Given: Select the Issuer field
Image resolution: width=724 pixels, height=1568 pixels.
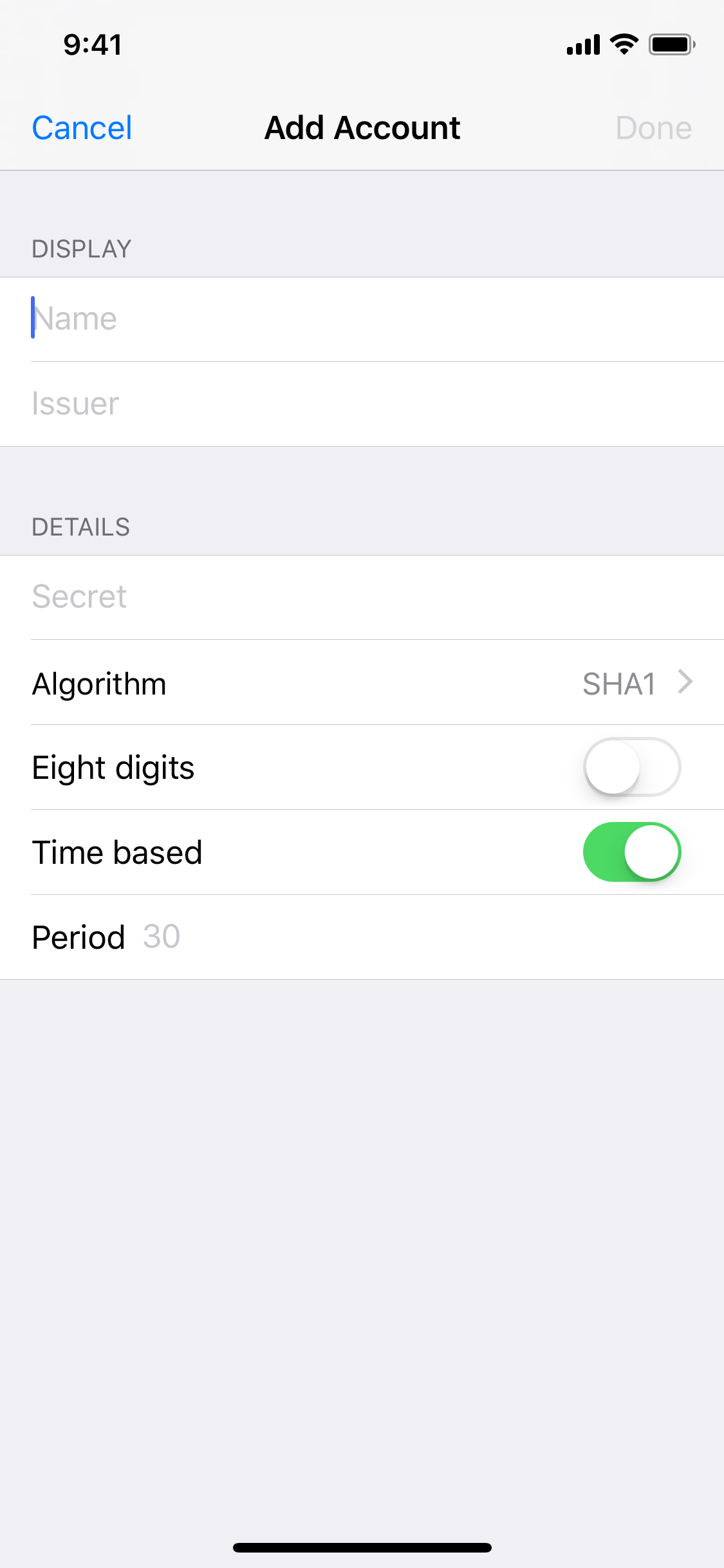Looking at the screenshot, I should [x=360, y=404].
